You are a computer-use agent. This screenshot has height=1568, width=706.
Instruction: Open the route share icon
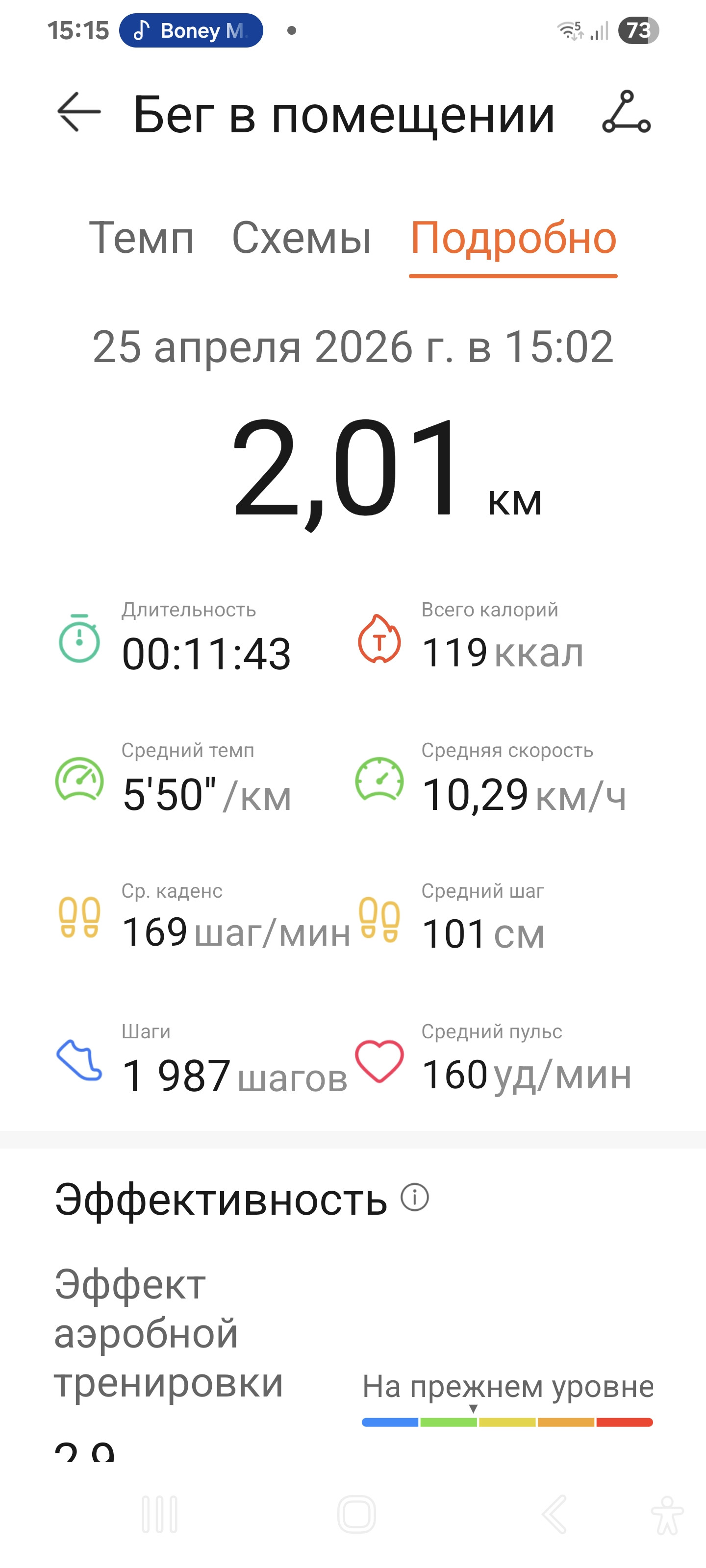[626, 112]
